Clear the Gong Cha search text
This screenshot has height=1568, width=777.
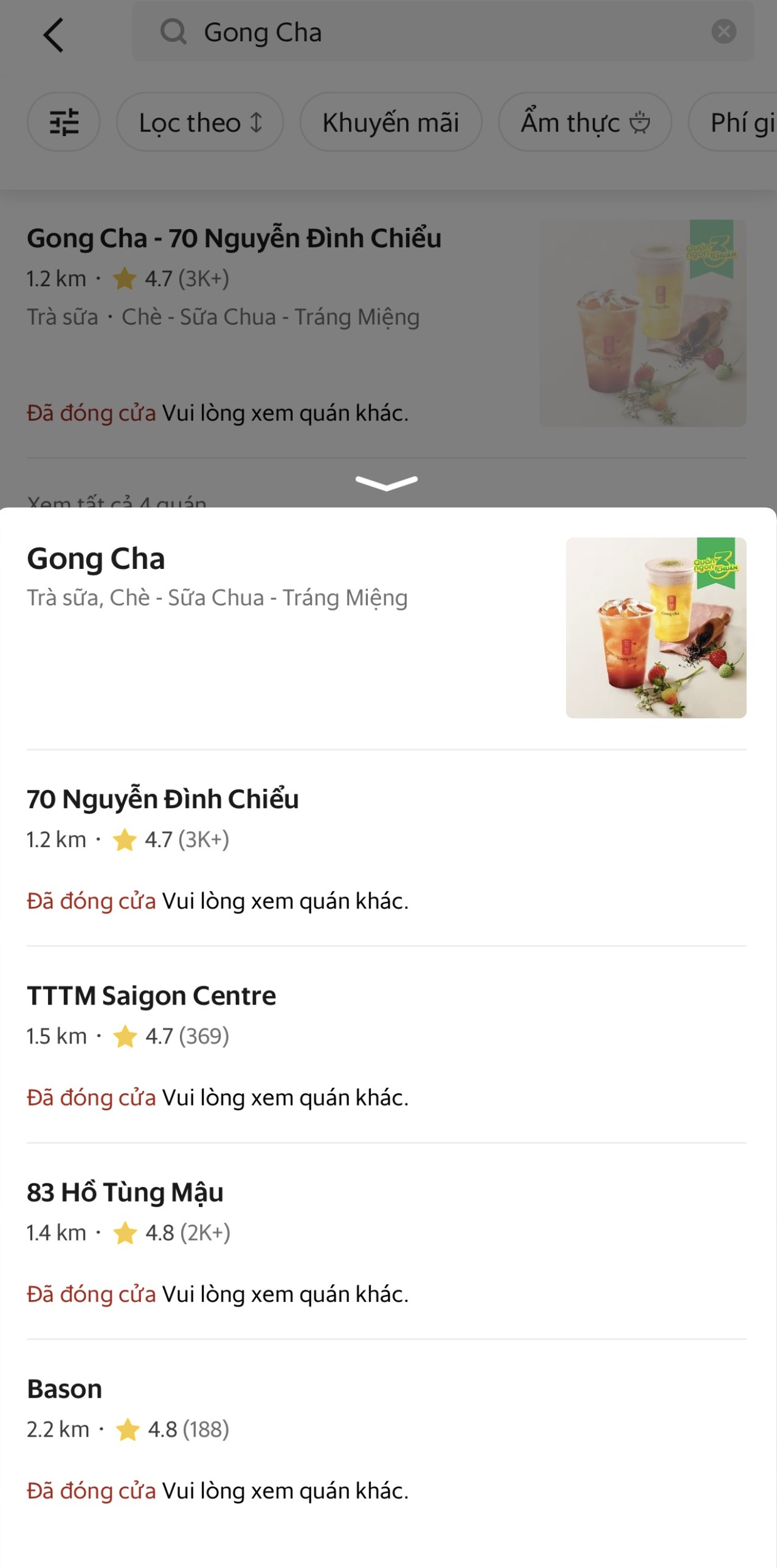723,31
